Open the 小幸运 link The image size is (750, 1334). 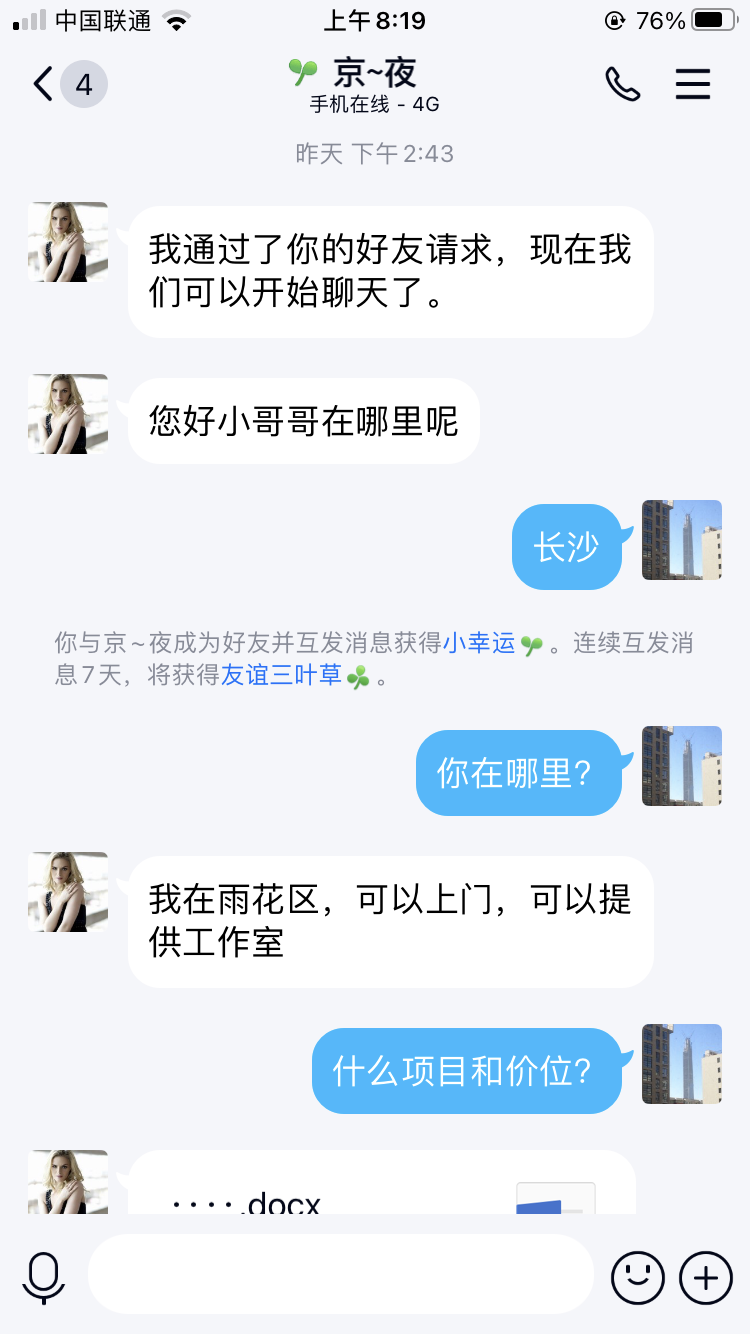480,644
